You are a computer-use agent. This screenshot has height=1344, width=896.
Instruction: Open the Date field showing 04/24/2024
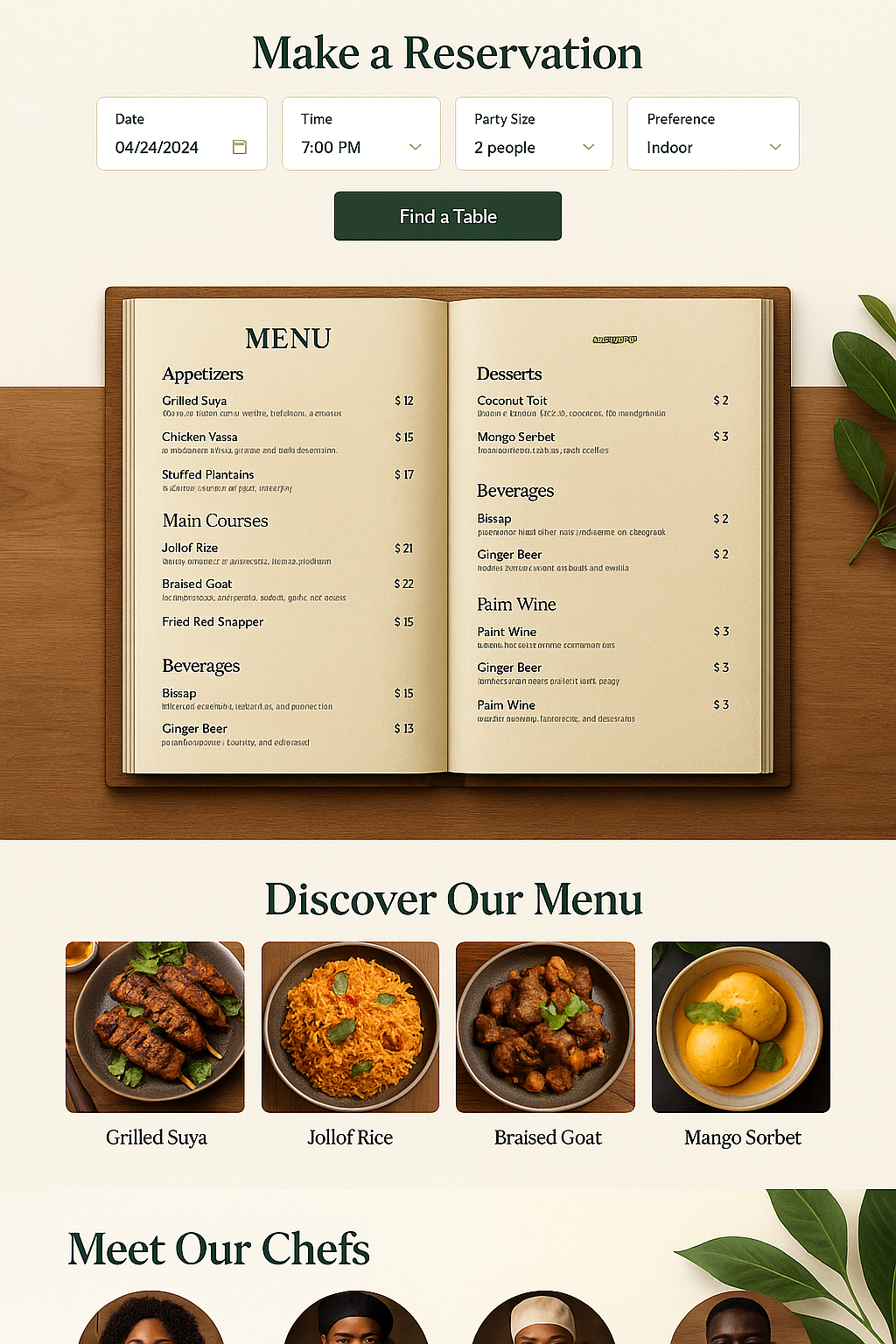tap(181, 134)
